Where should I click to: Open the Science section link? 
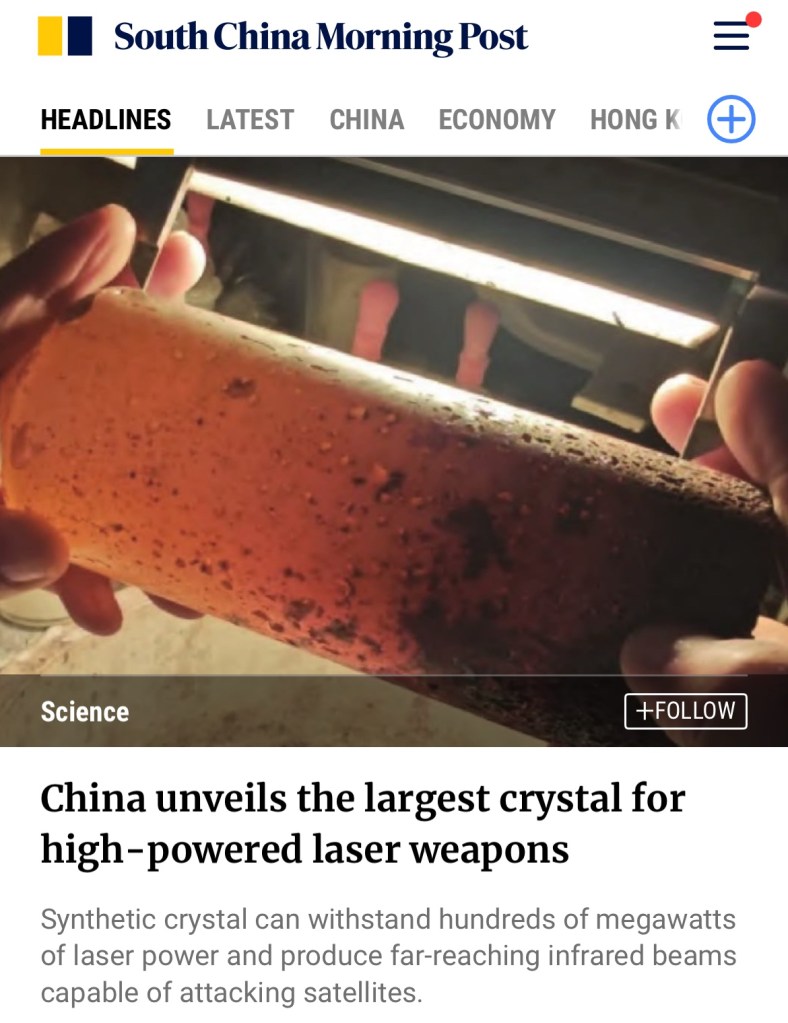click(85, 712)
